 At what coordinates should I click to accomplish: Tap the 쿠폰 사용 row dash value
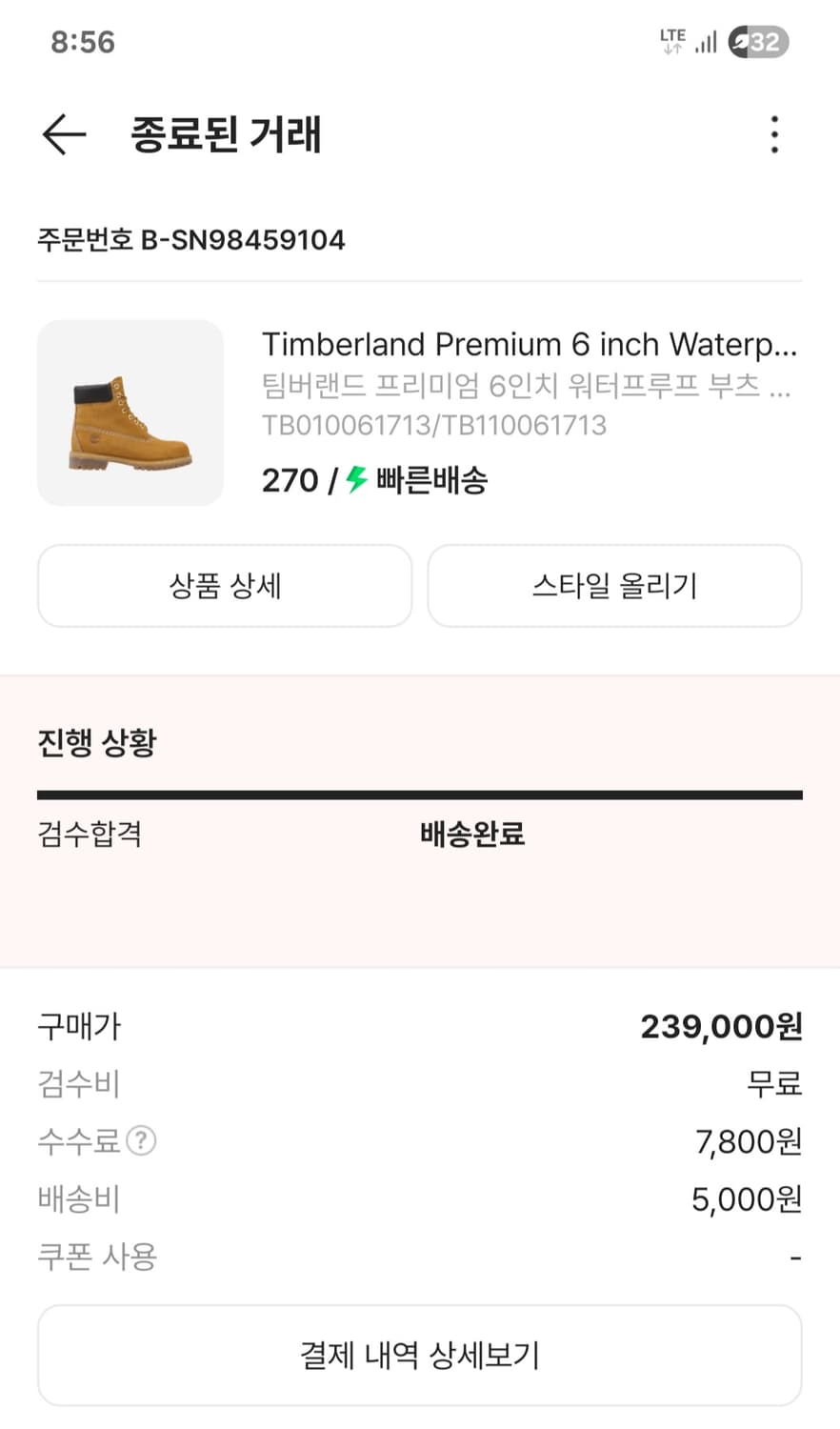tap(797, 1256)
